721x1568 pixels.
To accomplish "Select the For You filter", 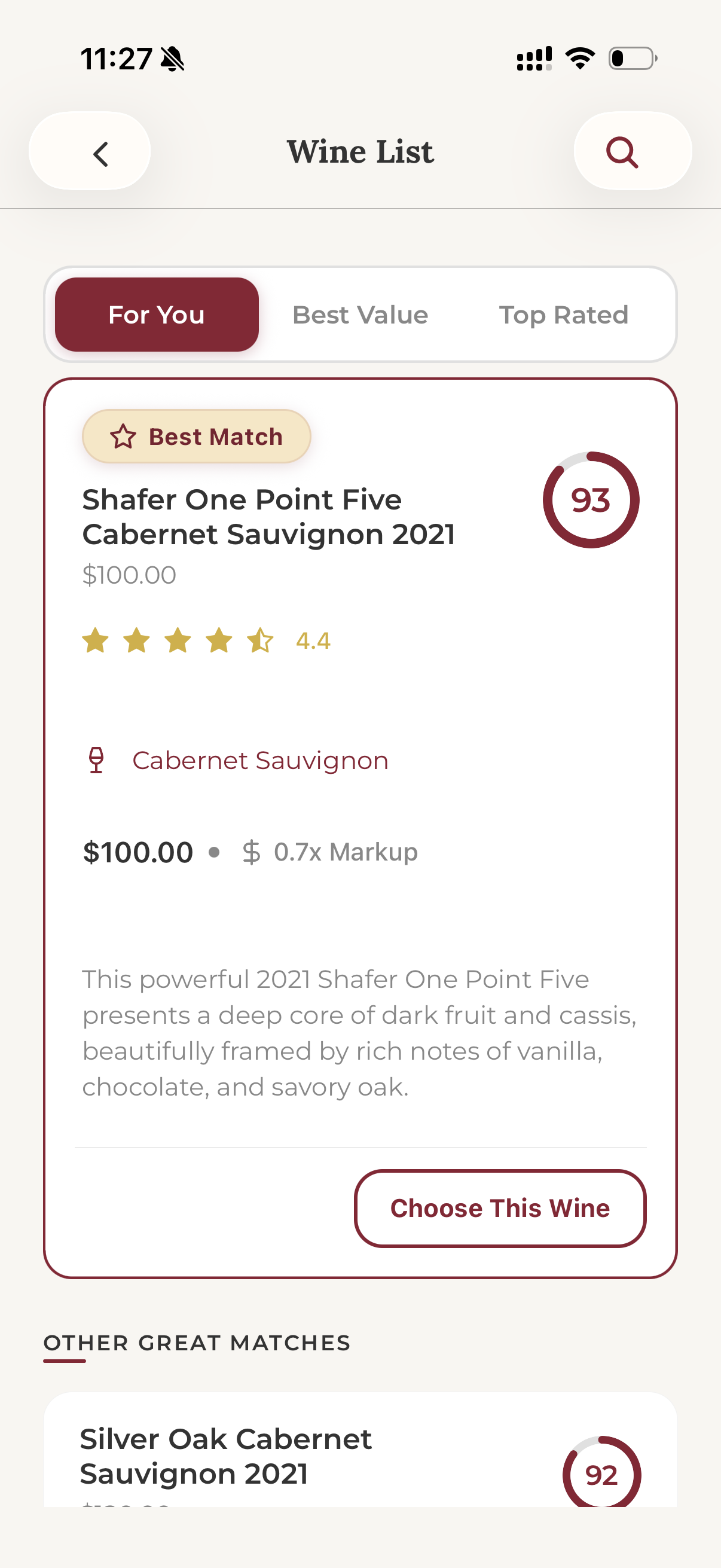I will (x=156, y=315).
